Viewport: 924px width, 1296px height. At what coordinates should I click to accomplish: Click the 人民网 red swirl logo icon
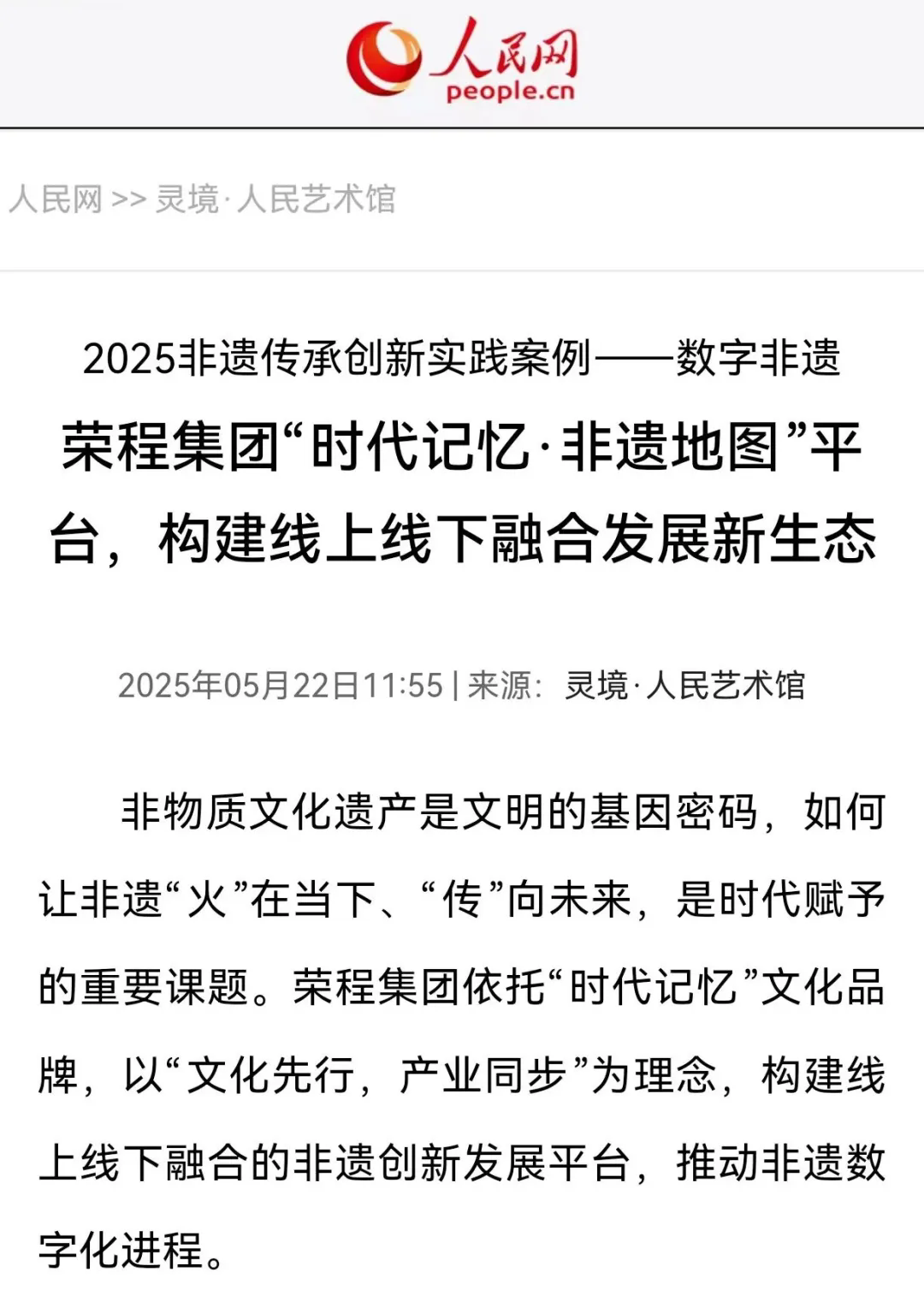tap(385, 56)
